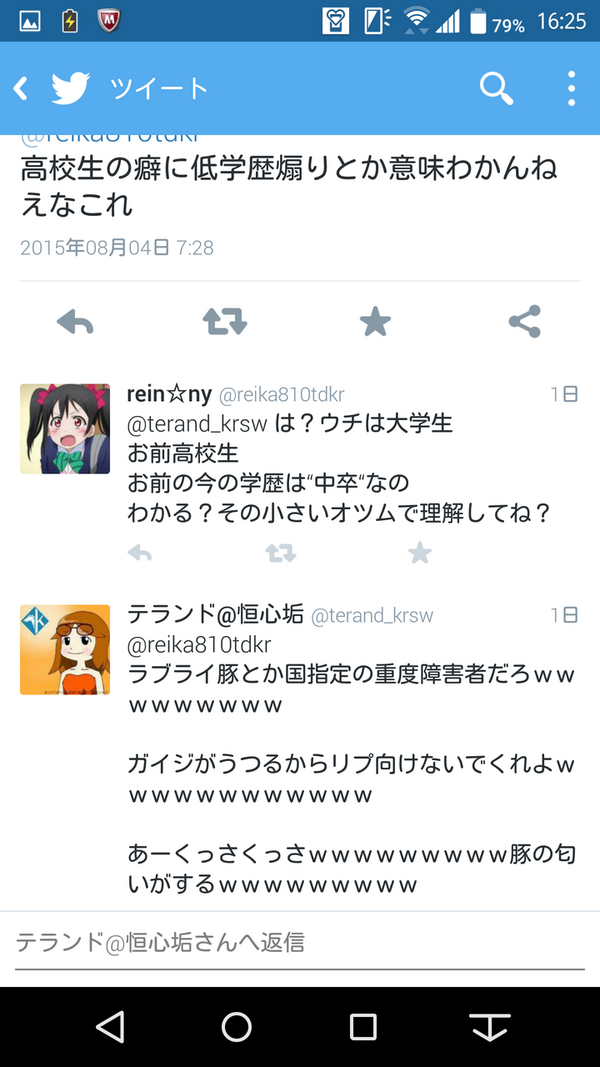The image size is (600, 1067).
Task: Tap the @reika810tdkr mention in テランド's reply
Action: [199, 644]
